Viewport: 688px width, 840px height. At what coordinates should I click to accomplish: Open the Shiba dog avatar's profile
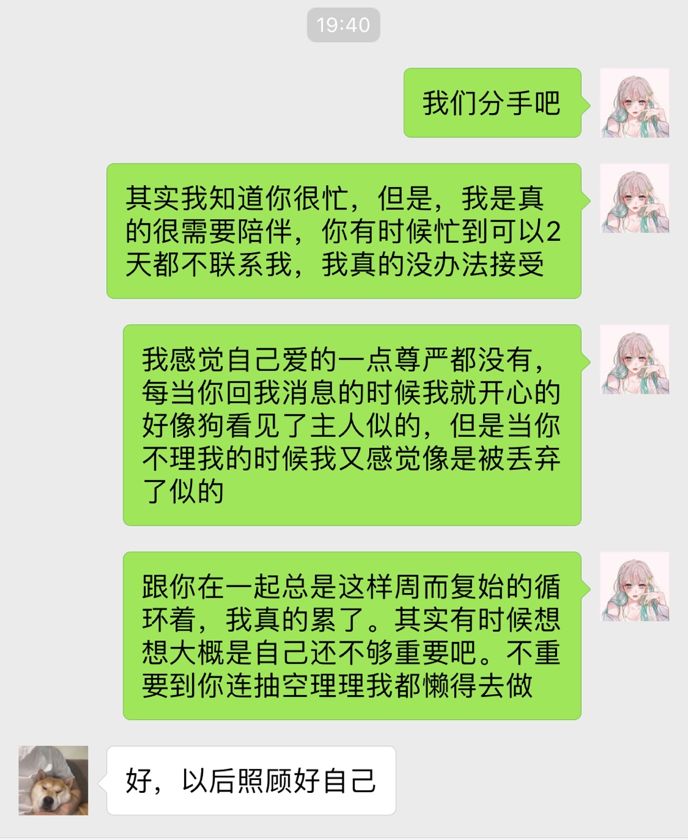53,780
